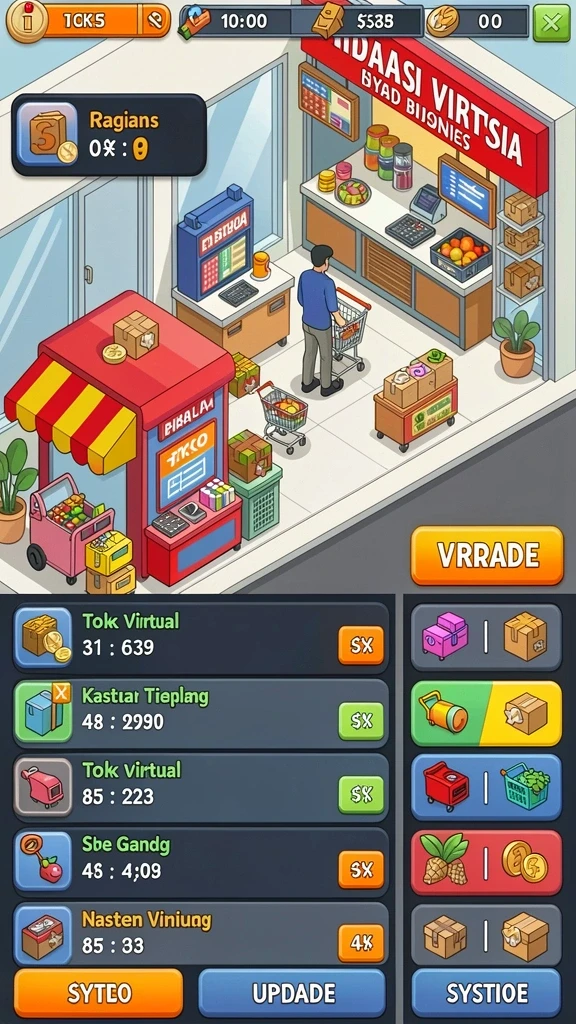The image size is (576, 1024).
Task: Tap the blue UPDADE button
Action: (x=293, y=993)
